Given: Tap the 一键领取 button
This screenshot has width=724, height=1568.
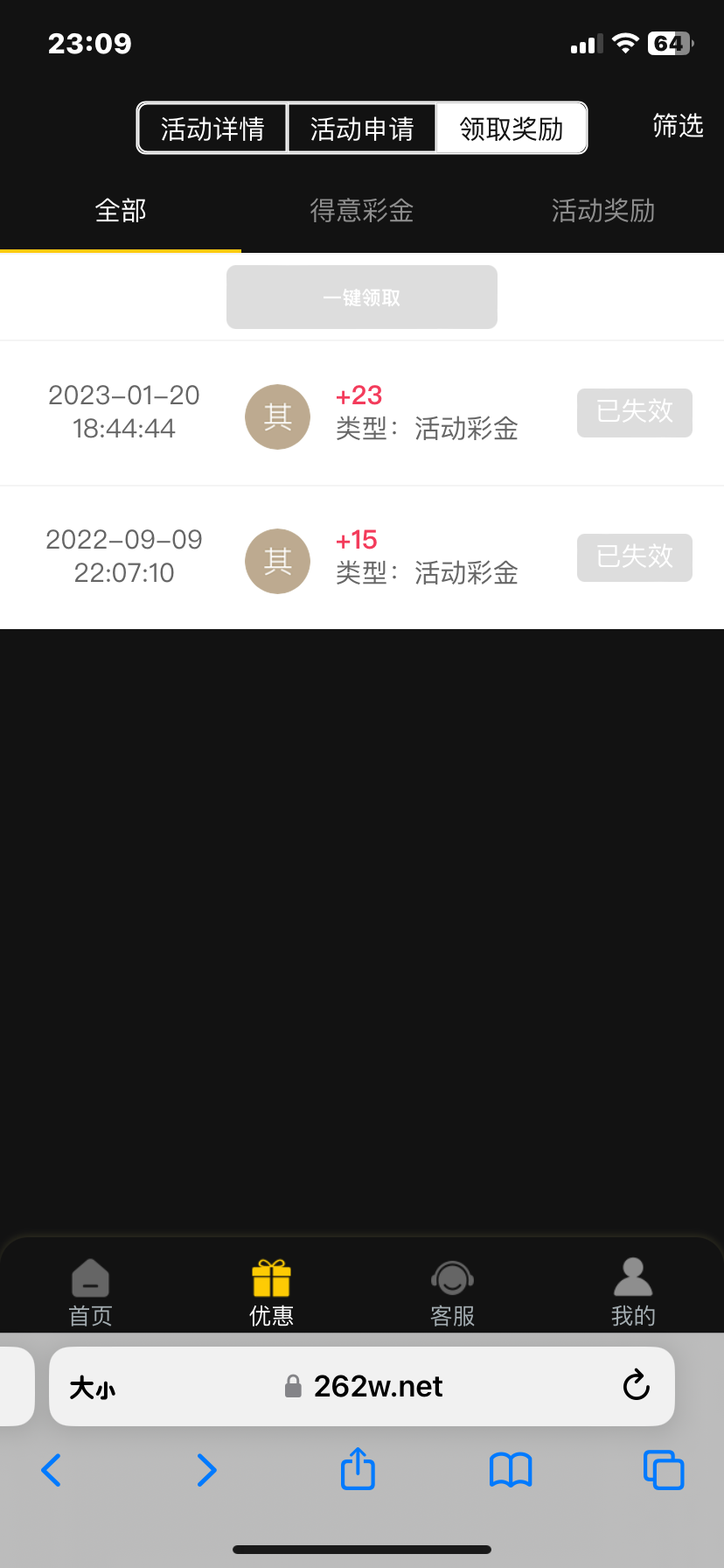Looking at the screenshot, I should [362, 297].
